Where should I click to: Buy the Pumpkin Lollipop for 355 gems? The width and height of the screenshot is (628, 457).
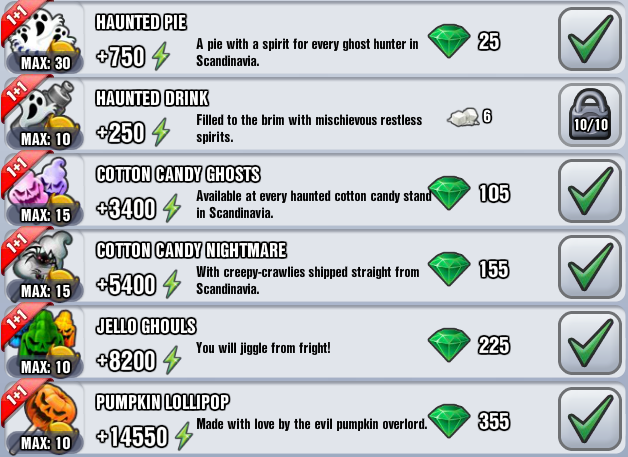click(x=590, y=419)
